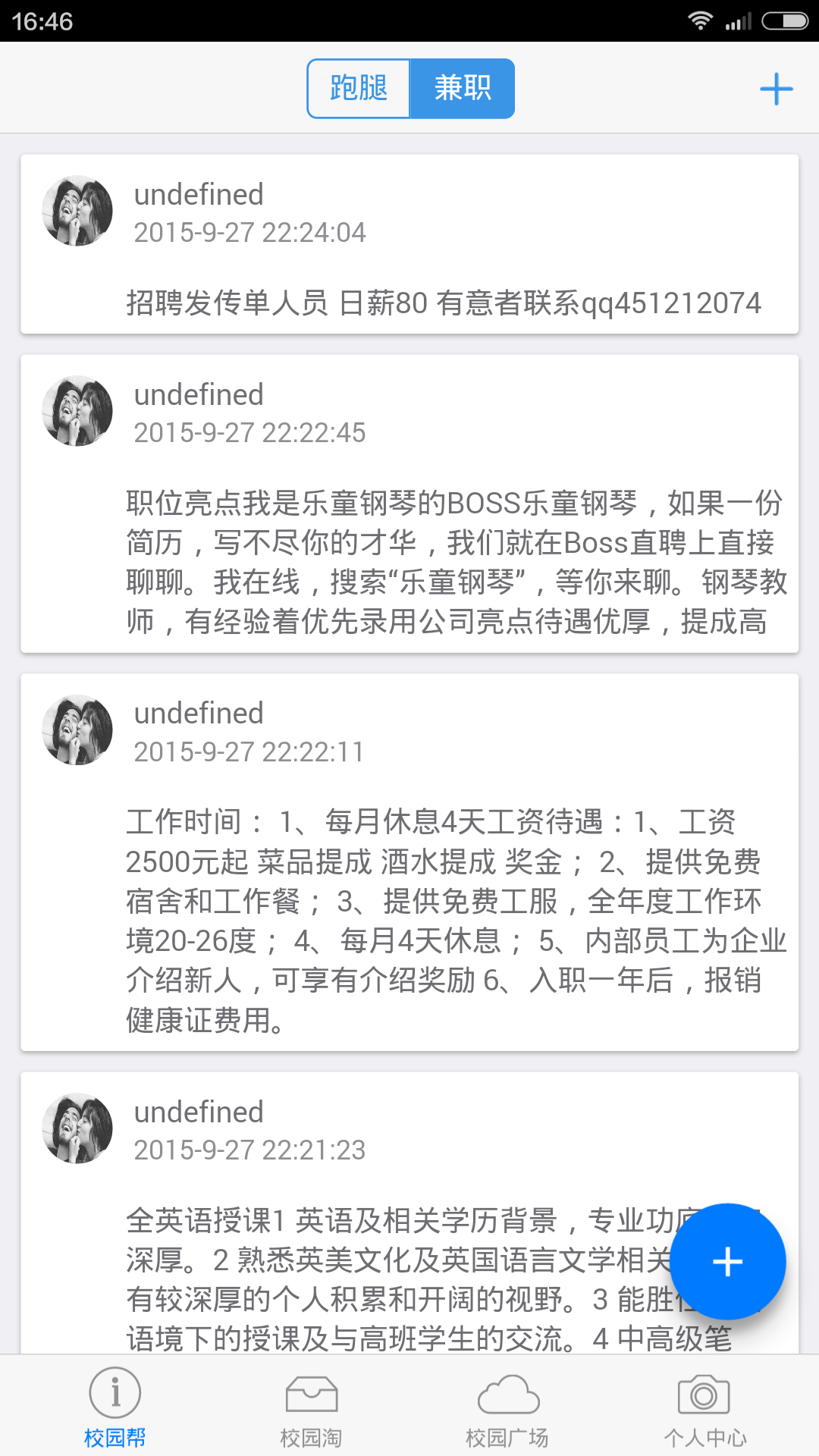Switch to the 跑腿 segment
Viewport: 819px width, 1456px height.
(359, 89)
